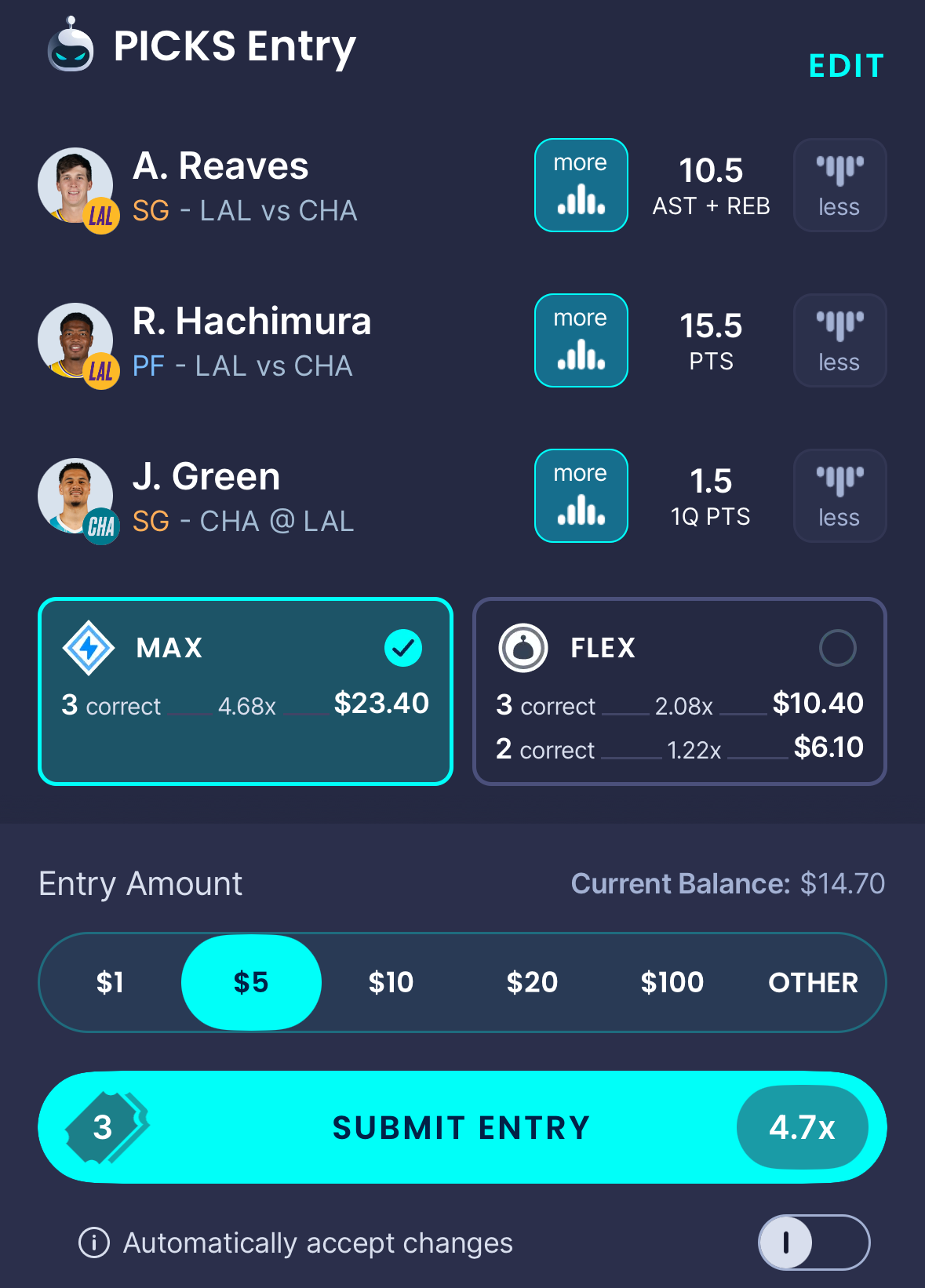Select more for R. Hachimura PTS
The height and width of the screenshot is (1288, 925).
[x=581, y=340]
